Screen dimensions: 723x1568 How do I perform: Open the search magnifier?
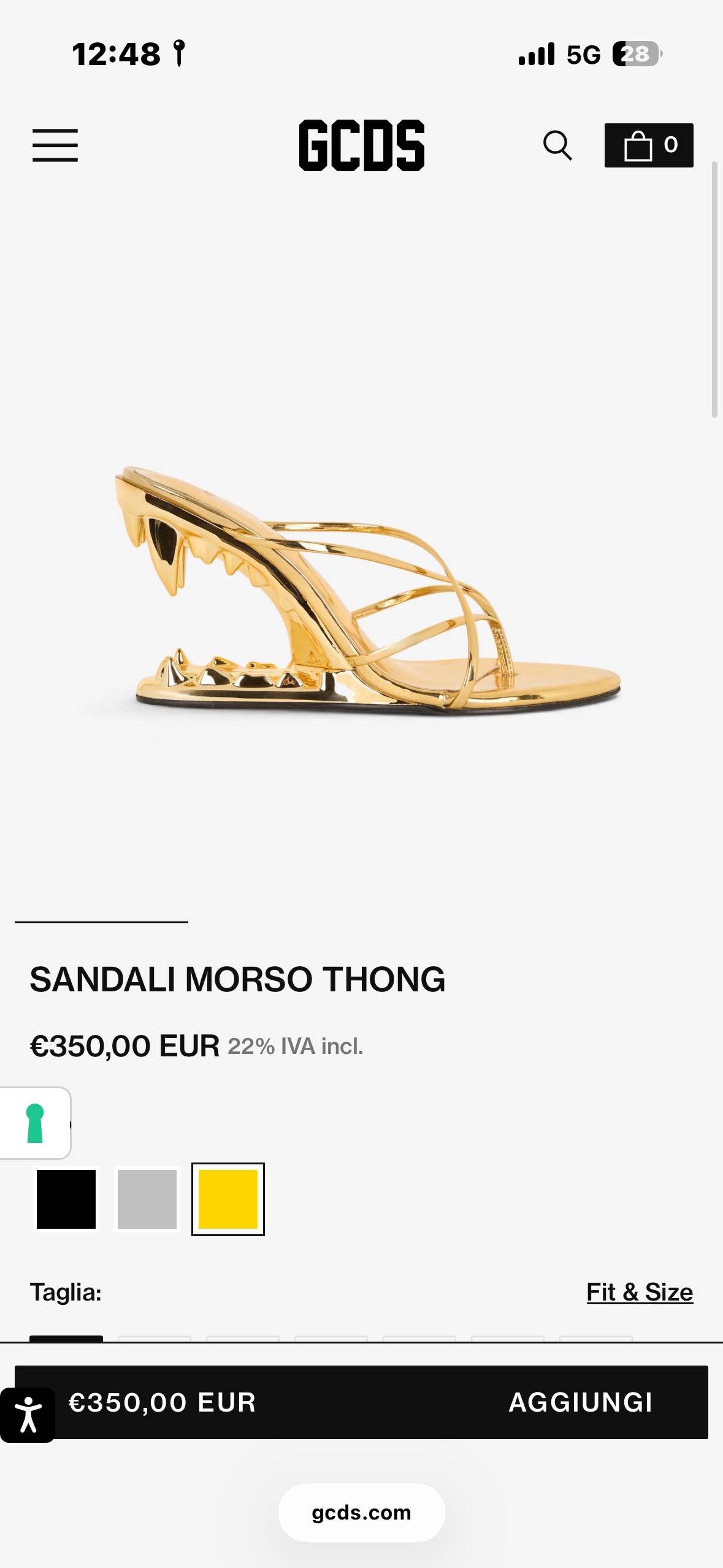557,145
